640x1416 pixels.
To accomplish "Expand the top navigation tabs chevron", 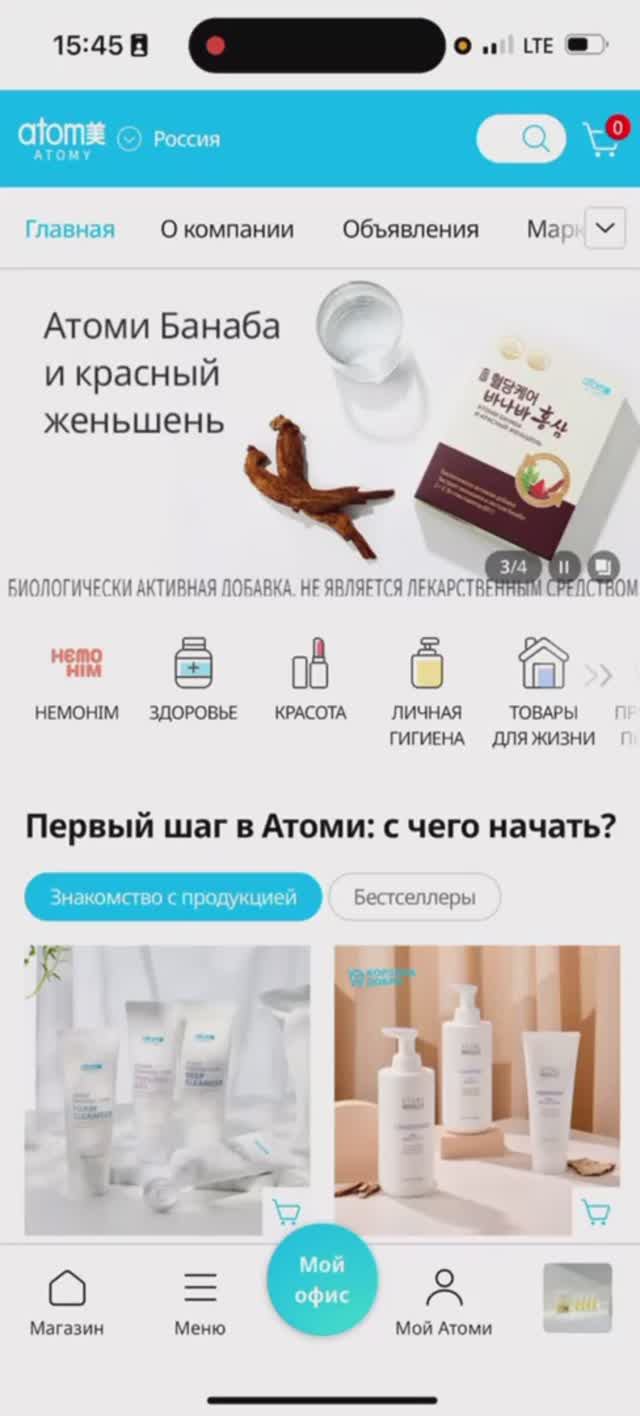I will point(604,228).
